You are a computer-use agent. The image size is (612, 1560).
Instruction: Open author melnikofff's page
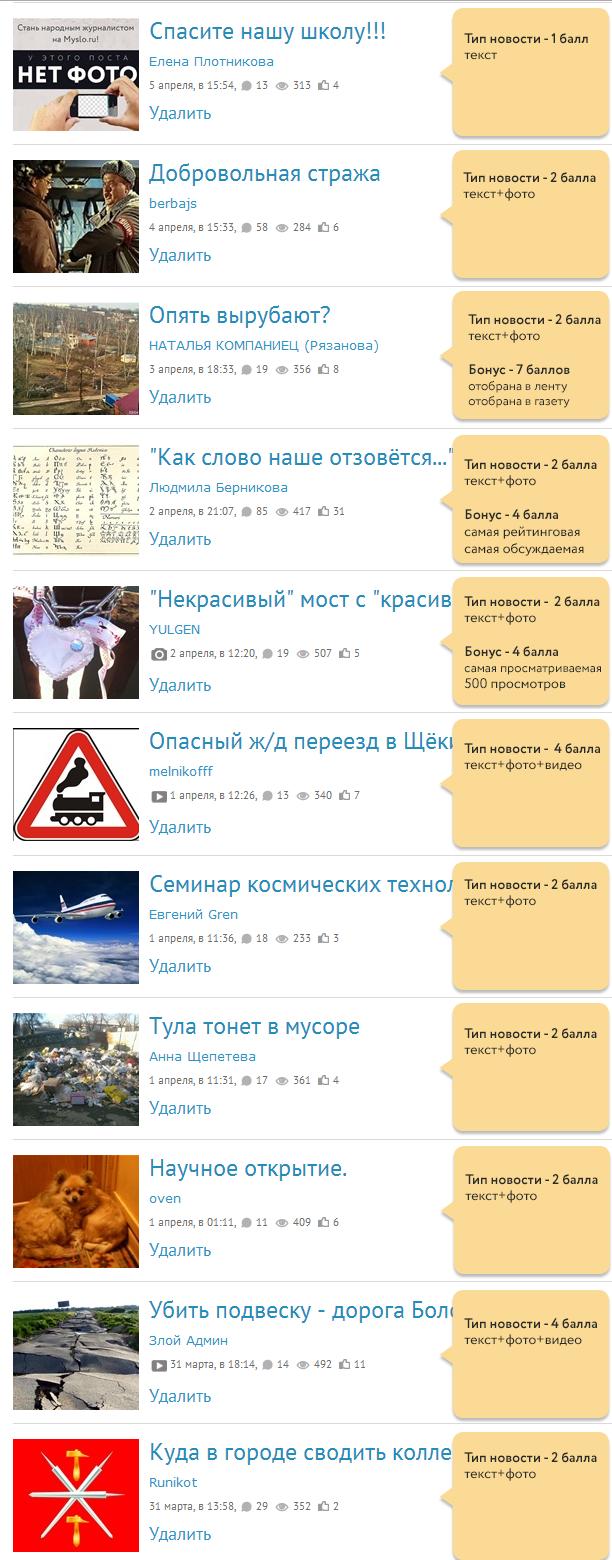(181, 771)
